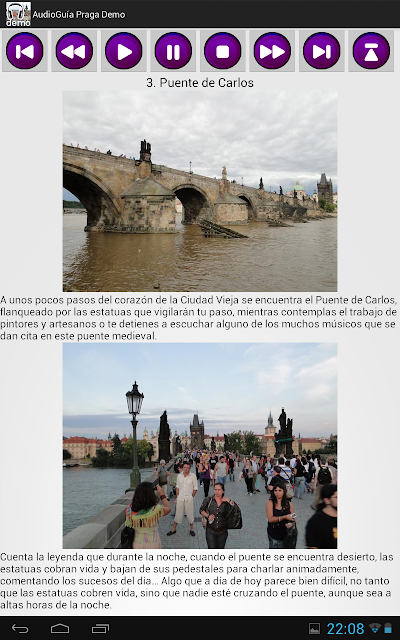Open the recent apps view
This screenshot has height=640, width=400.
coord(100,629)
